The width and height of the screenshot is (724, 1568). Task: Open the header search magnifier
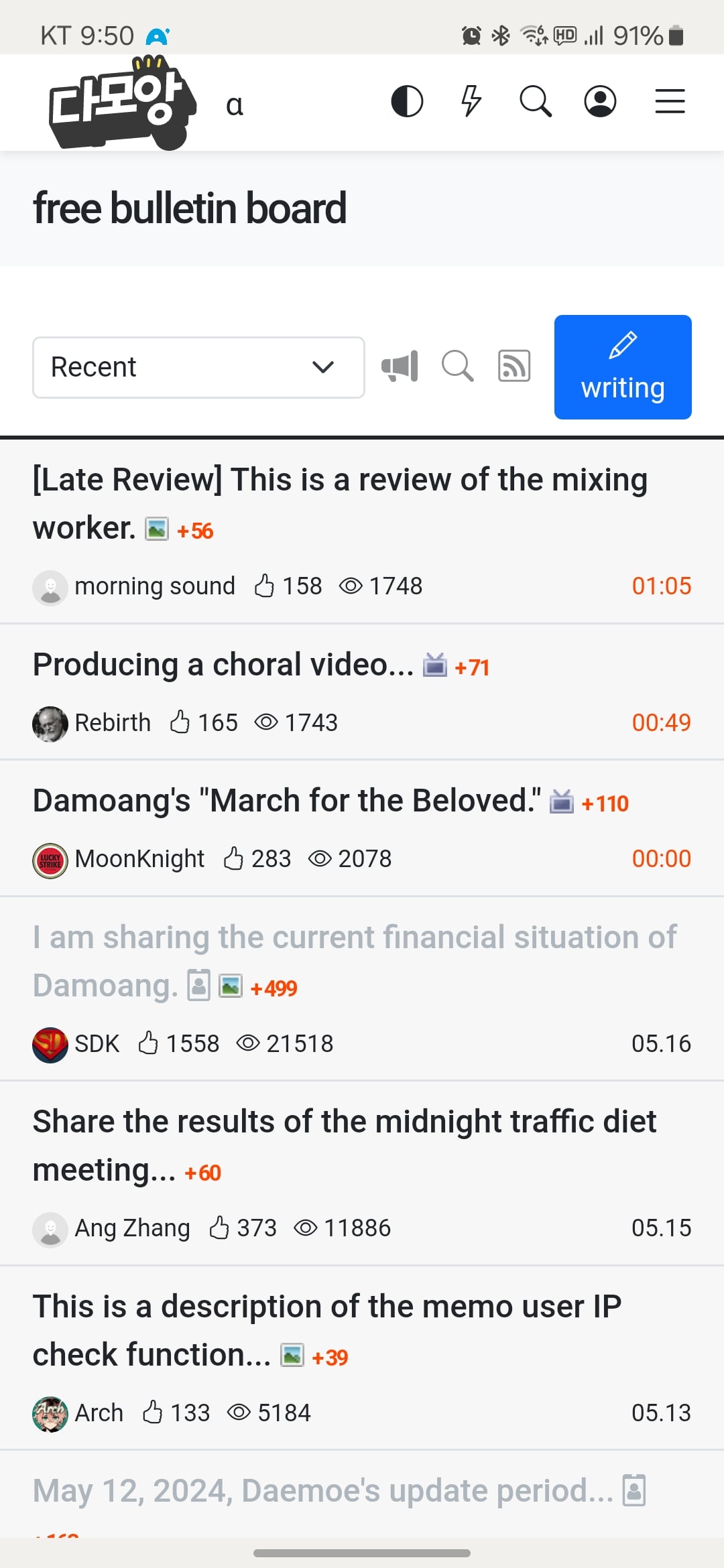536,102
